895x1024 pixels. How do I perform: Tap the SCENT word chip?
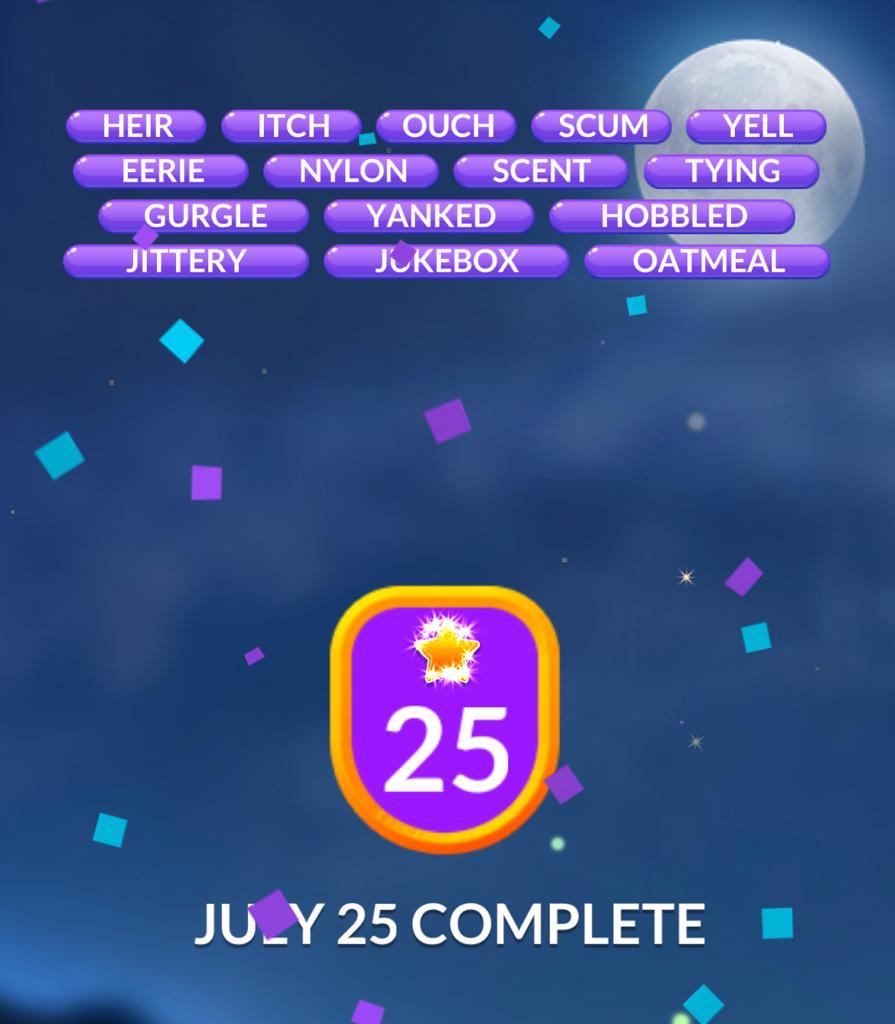coord(541,171)
